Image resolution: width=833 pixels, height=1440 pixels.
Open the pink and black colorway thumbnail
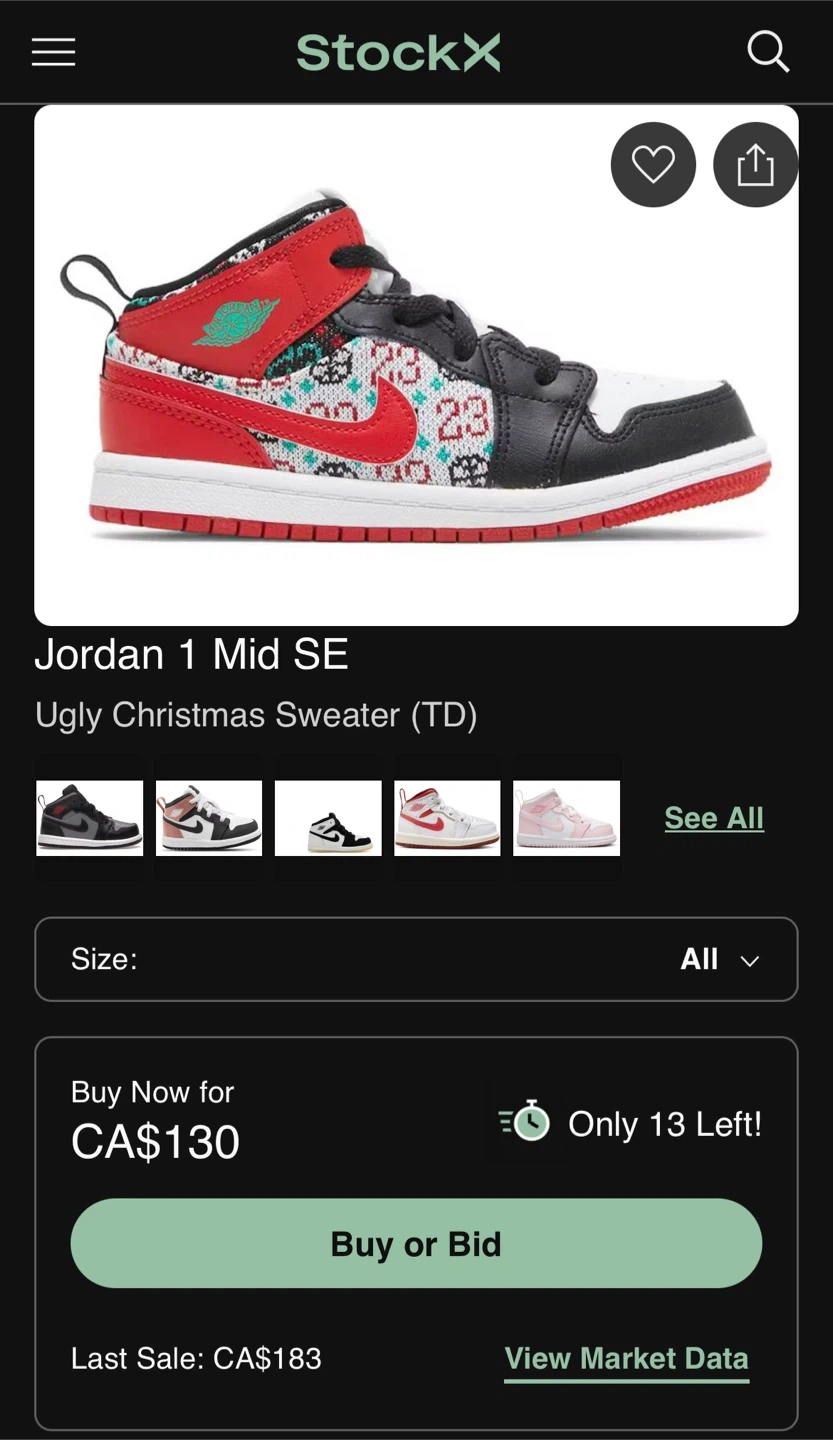click(x=209, y=818)
